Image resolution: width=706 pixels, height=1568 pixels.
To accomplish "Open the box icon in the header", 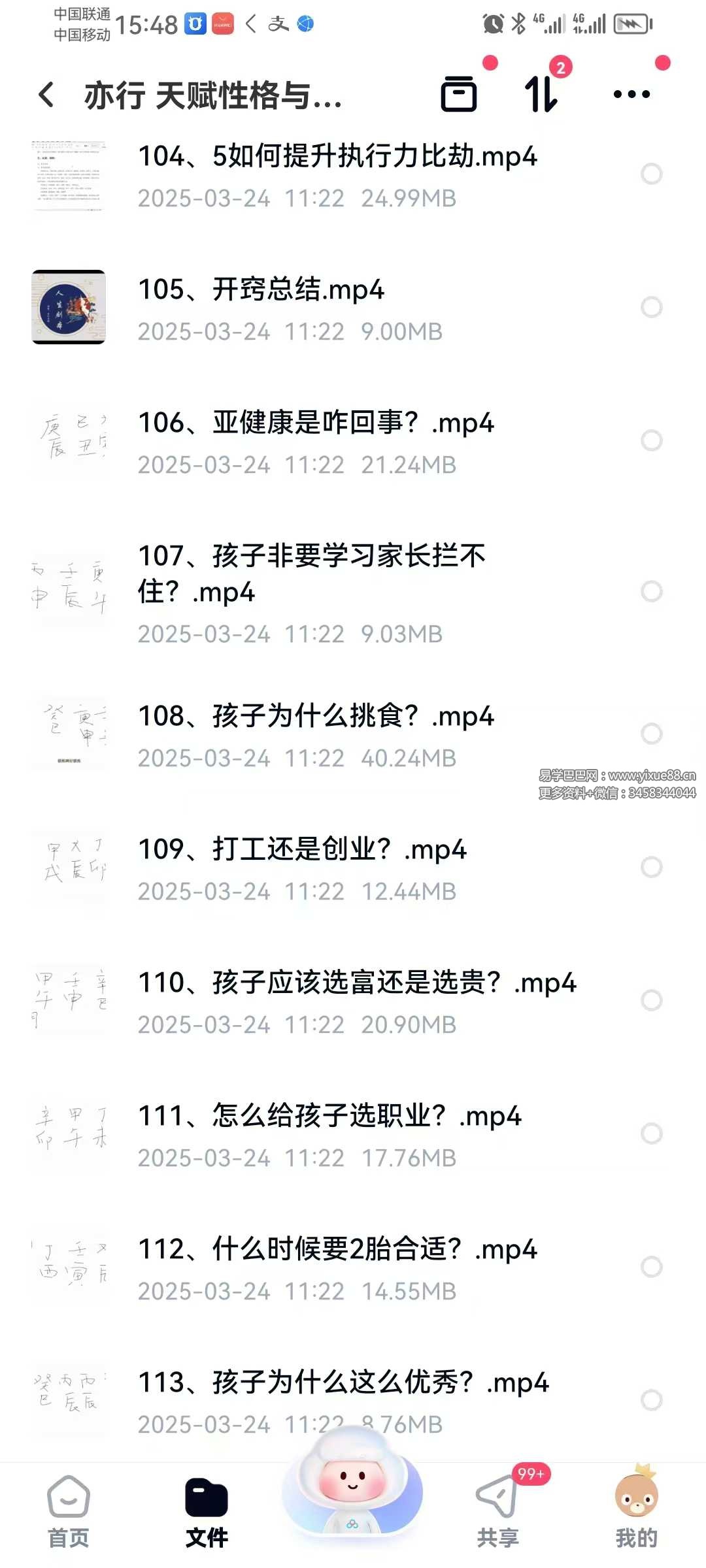I will click(x=459, y=95).
